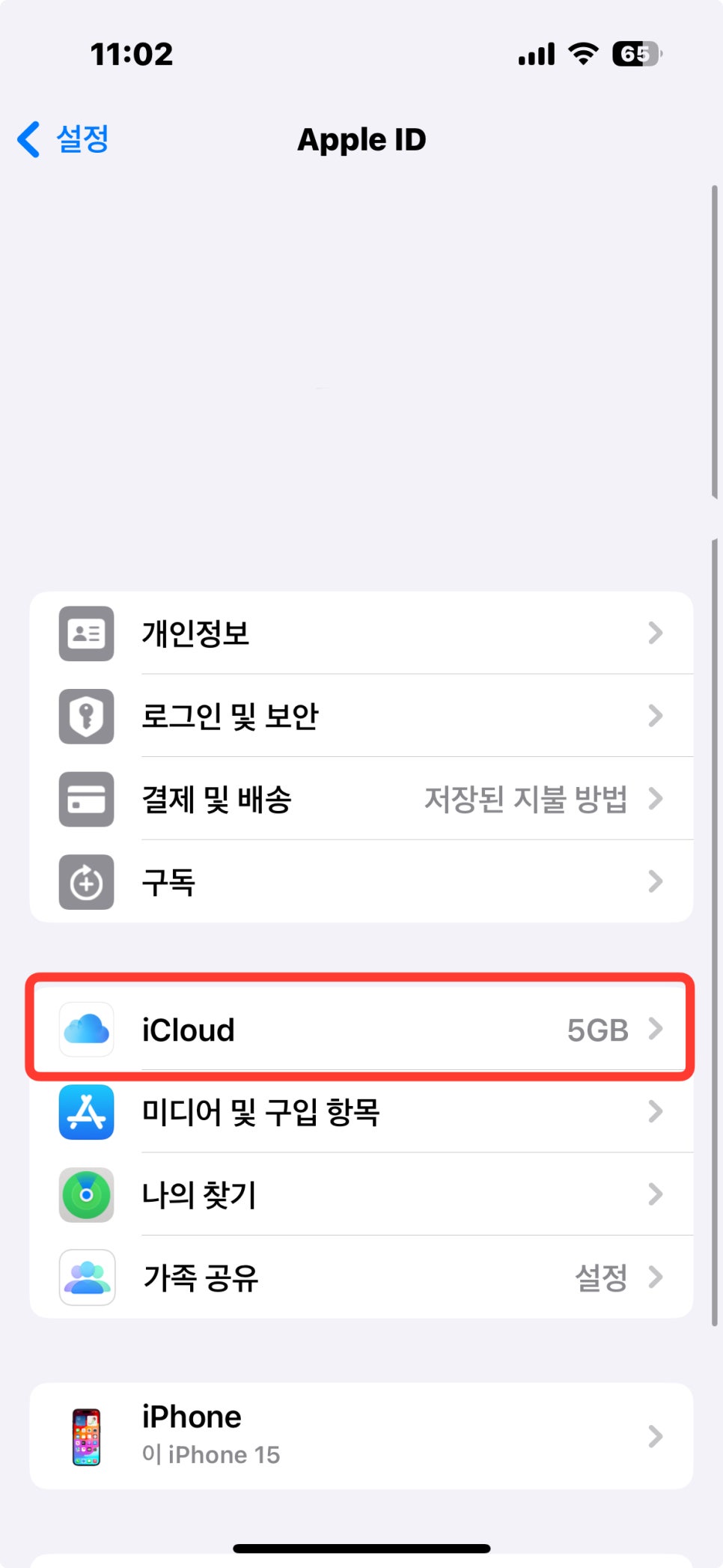Open 나의 찾기
The image size is (723, 1568).
pos(361,1194)
